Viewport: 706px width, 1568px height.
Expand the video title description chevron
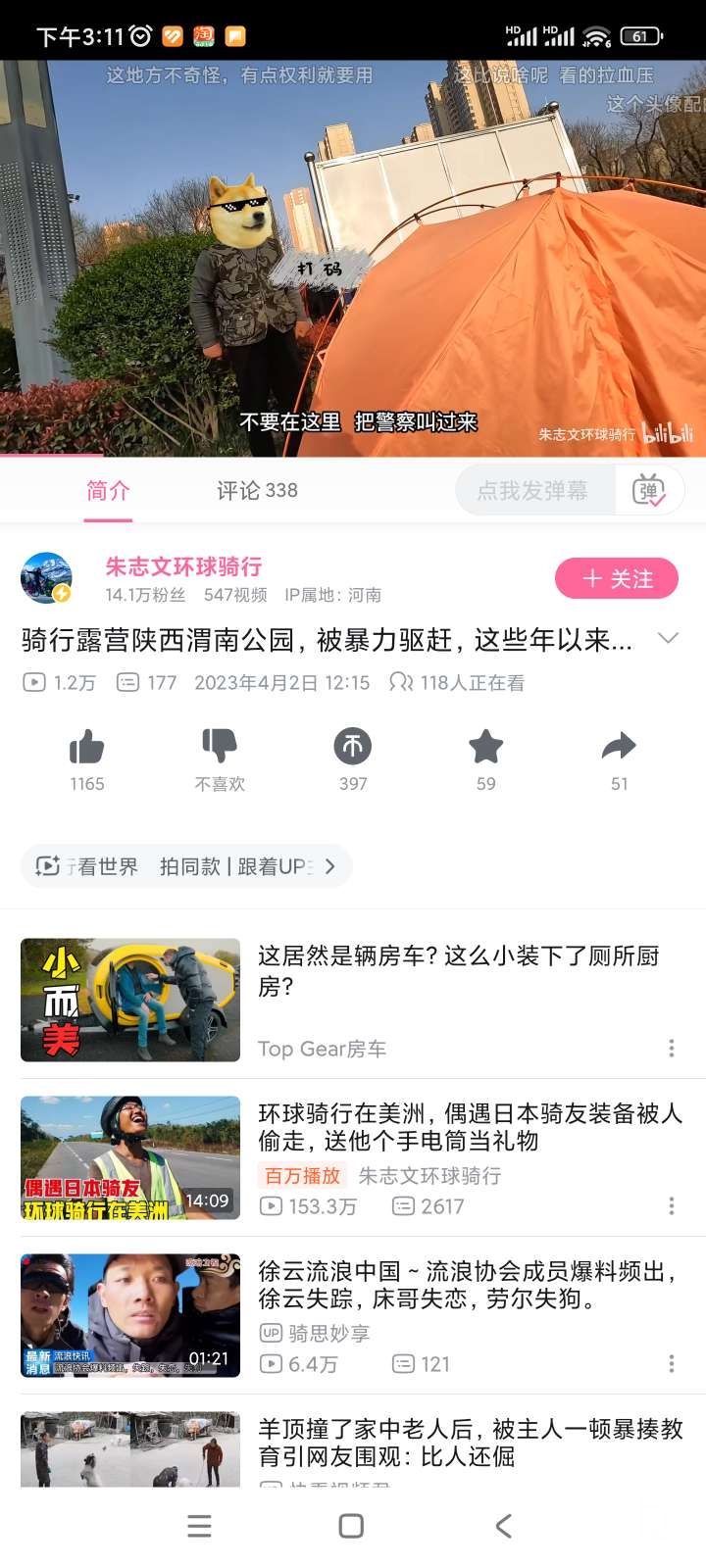tap(668, 639)
